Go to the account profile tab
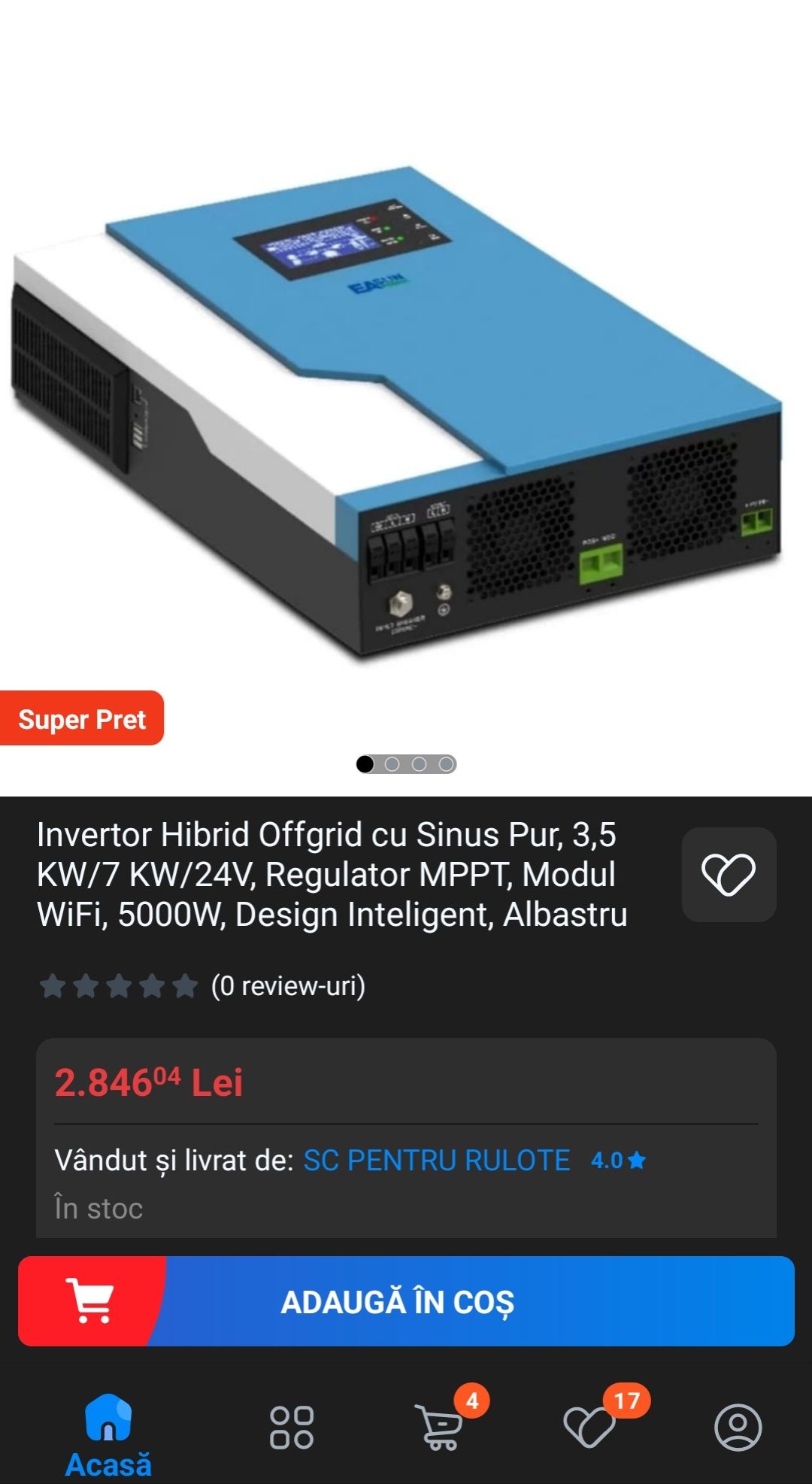This screenshot has height=1484, width=812. [x=738, y=1427]
